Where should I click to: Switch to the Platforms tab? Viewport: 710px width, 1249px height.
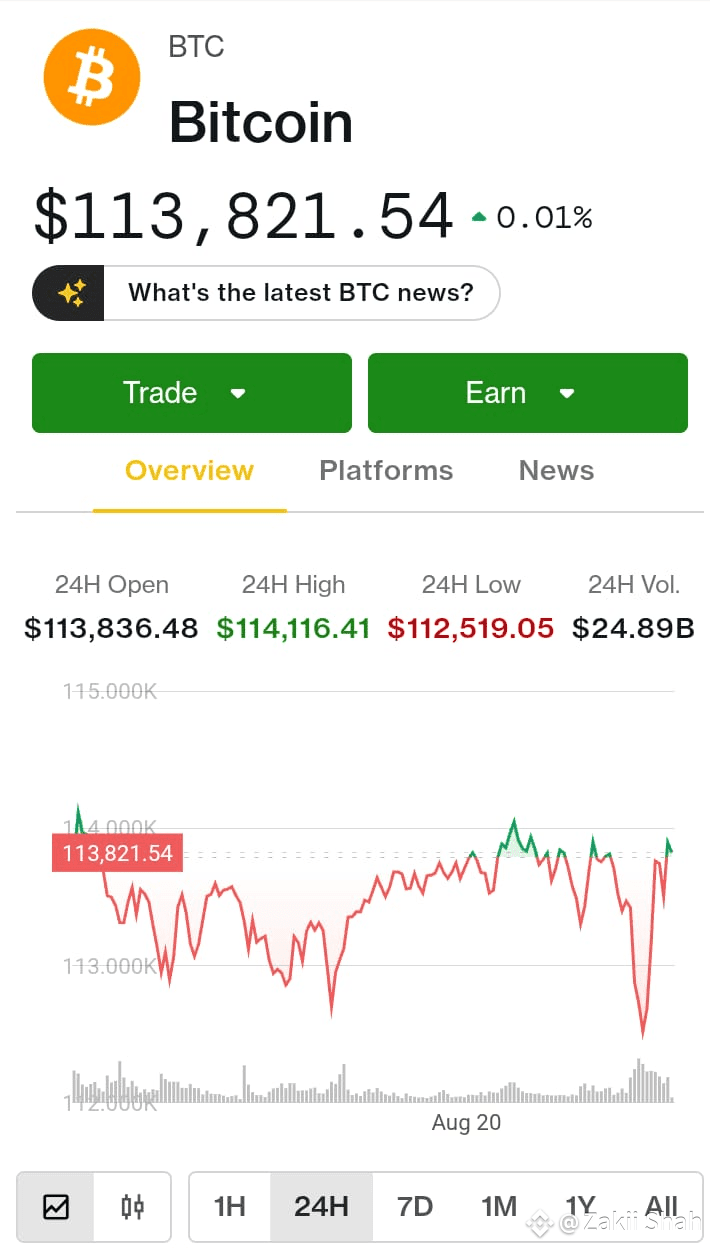point(386,471)
